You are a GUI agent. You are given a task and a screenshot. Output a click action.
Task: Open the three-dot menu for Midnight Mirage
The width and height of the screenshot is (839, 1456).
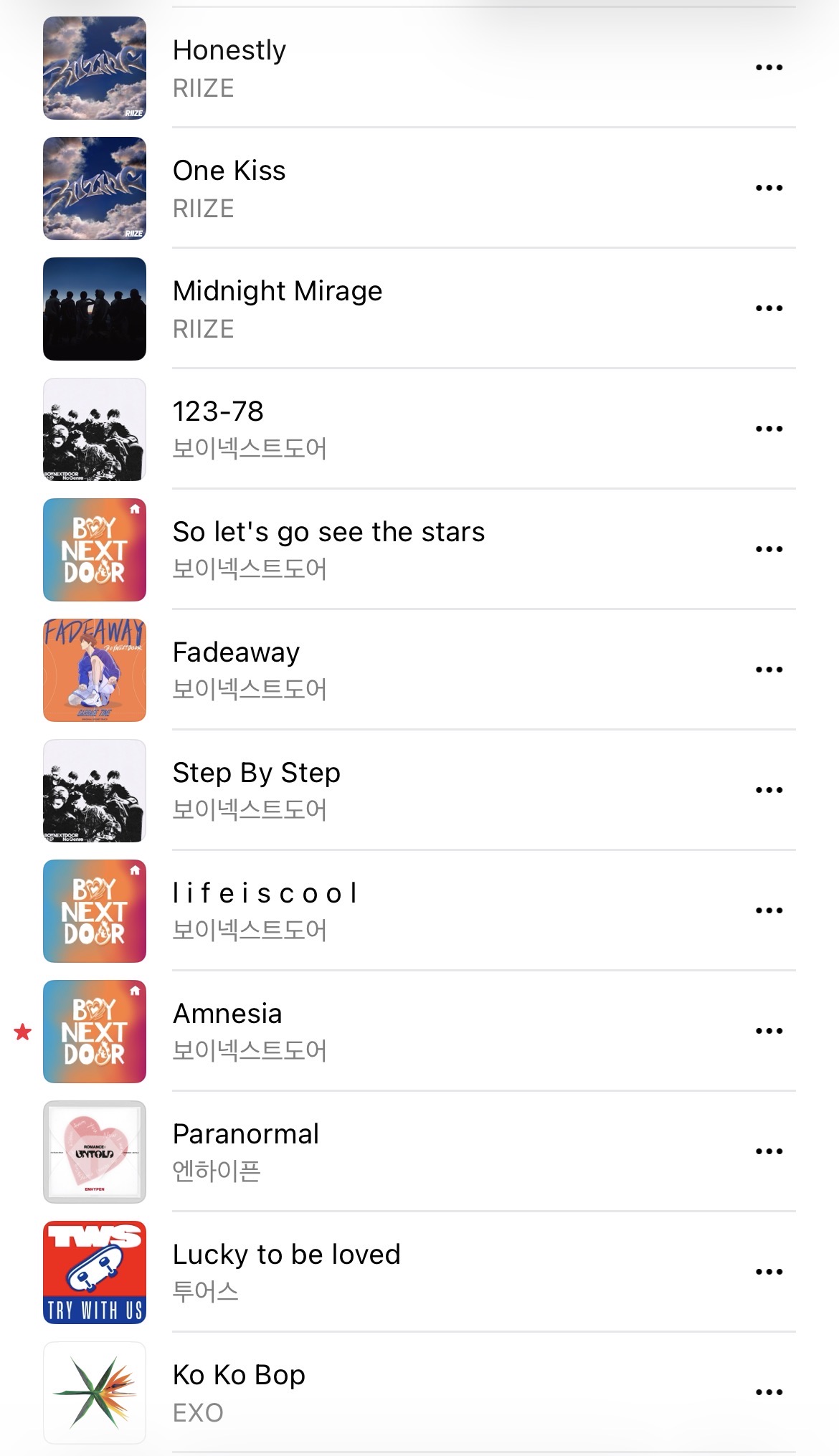coord(769,308)
